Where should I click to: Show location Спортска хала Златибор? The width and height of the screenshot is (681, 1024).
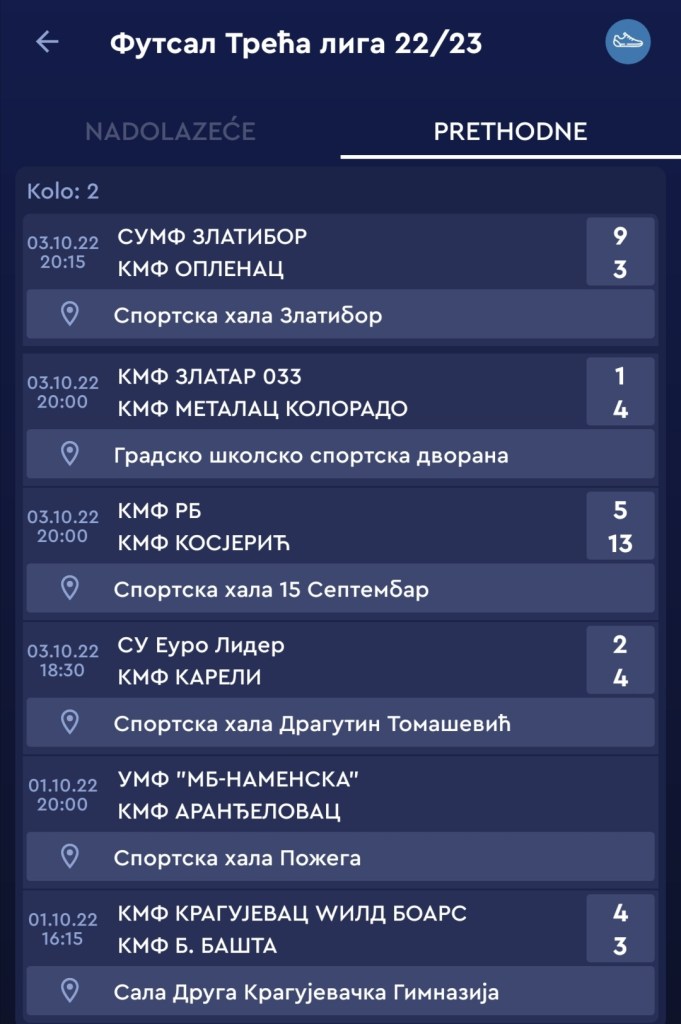click(340, 315)
